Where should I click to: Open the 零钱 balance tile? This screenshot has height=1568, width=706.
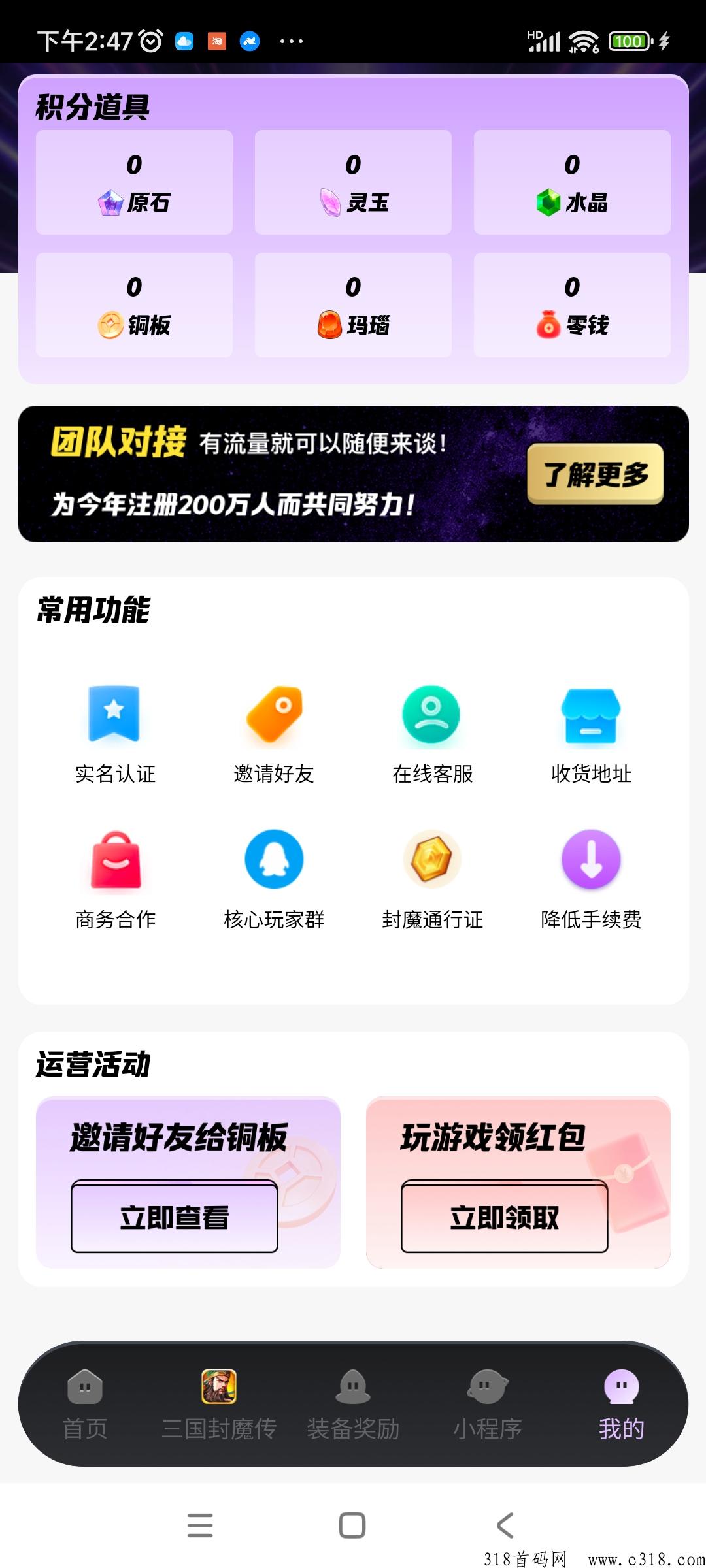coord(572,305)
